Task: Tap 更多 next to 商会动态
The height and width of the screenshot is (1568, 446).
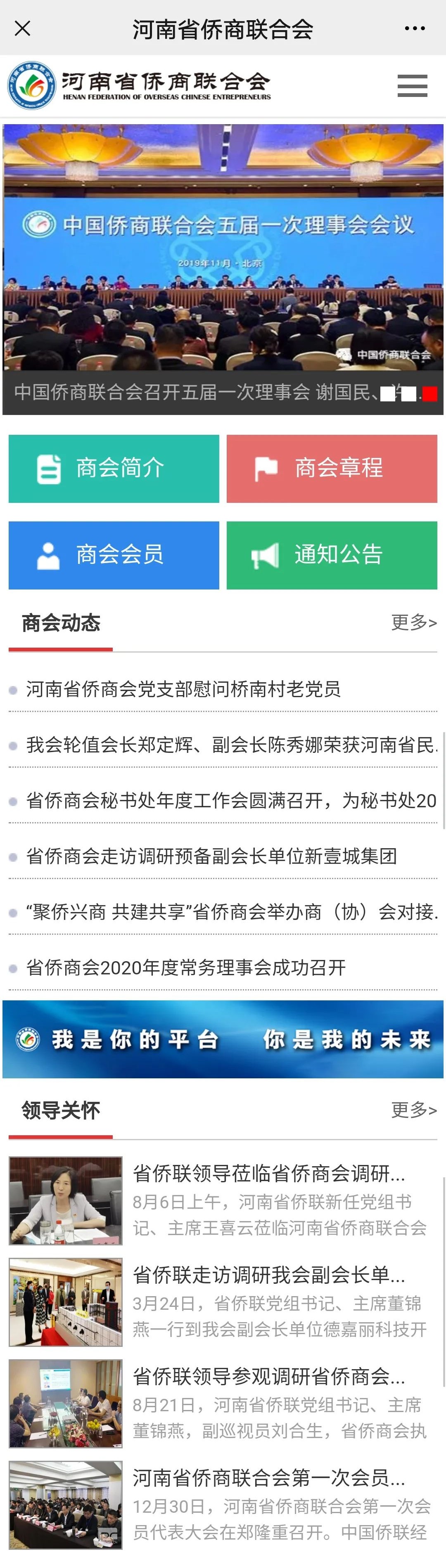Action: tap(414, 622)
